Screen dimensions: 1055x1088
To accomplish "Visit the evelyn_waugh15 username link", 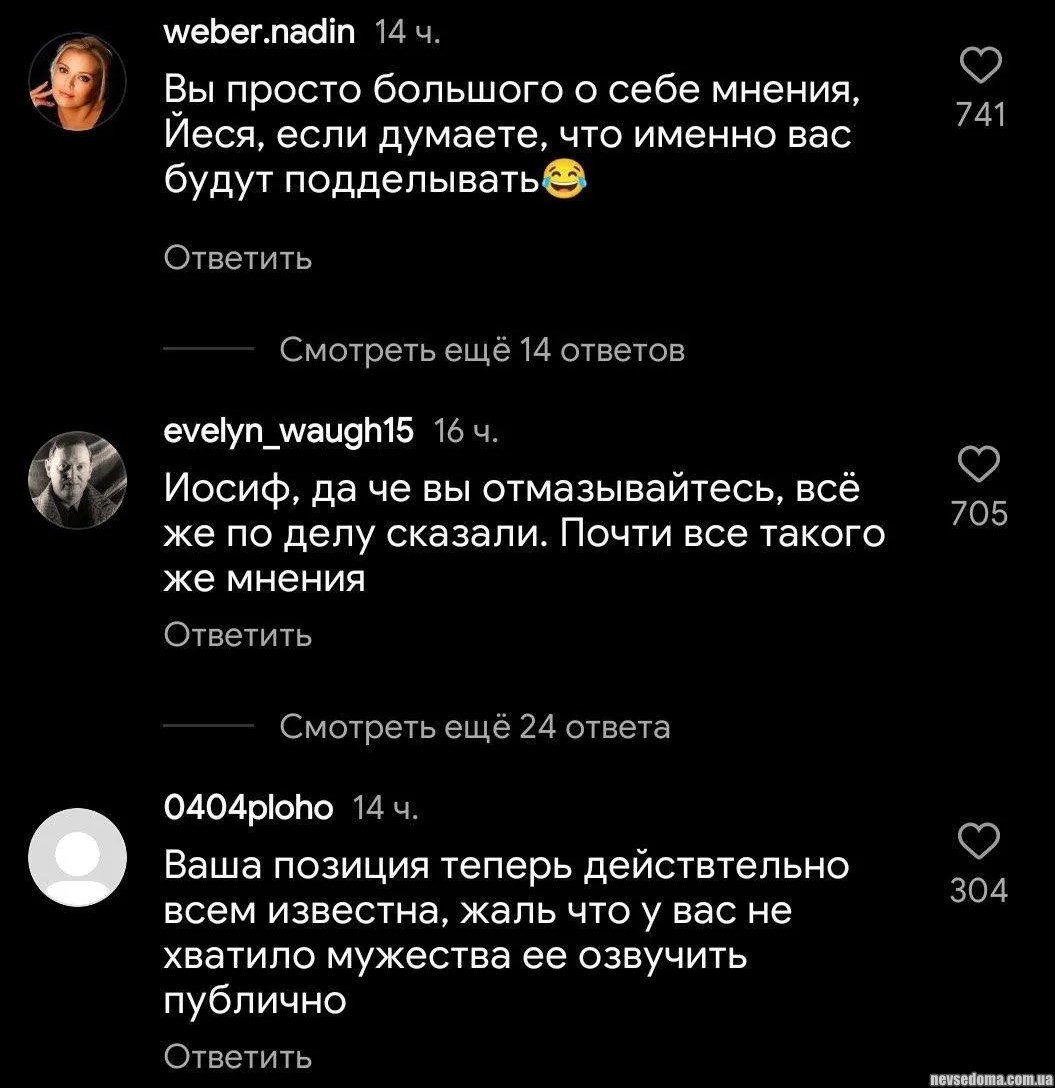I will point(288,429).
